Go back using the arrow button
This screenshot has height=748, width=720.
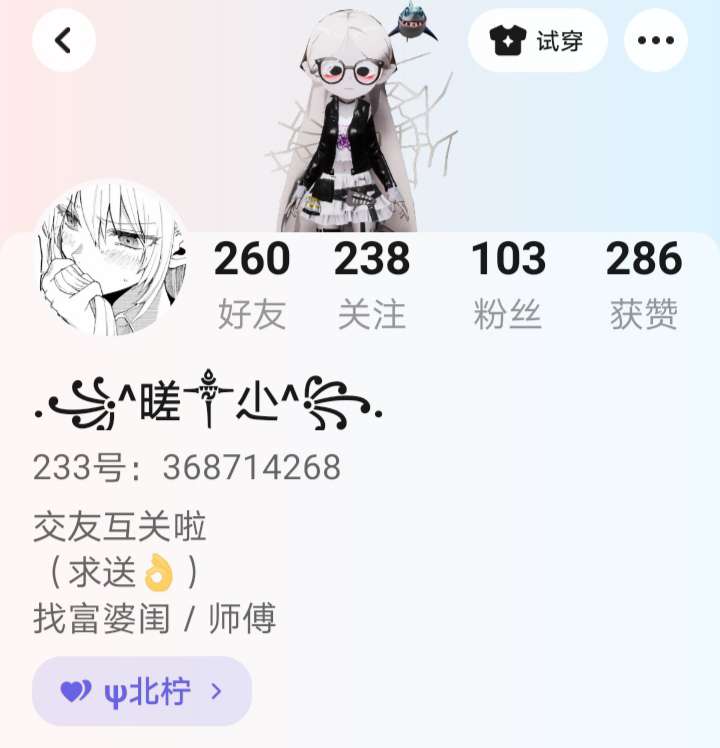click(x=64, y=41)
